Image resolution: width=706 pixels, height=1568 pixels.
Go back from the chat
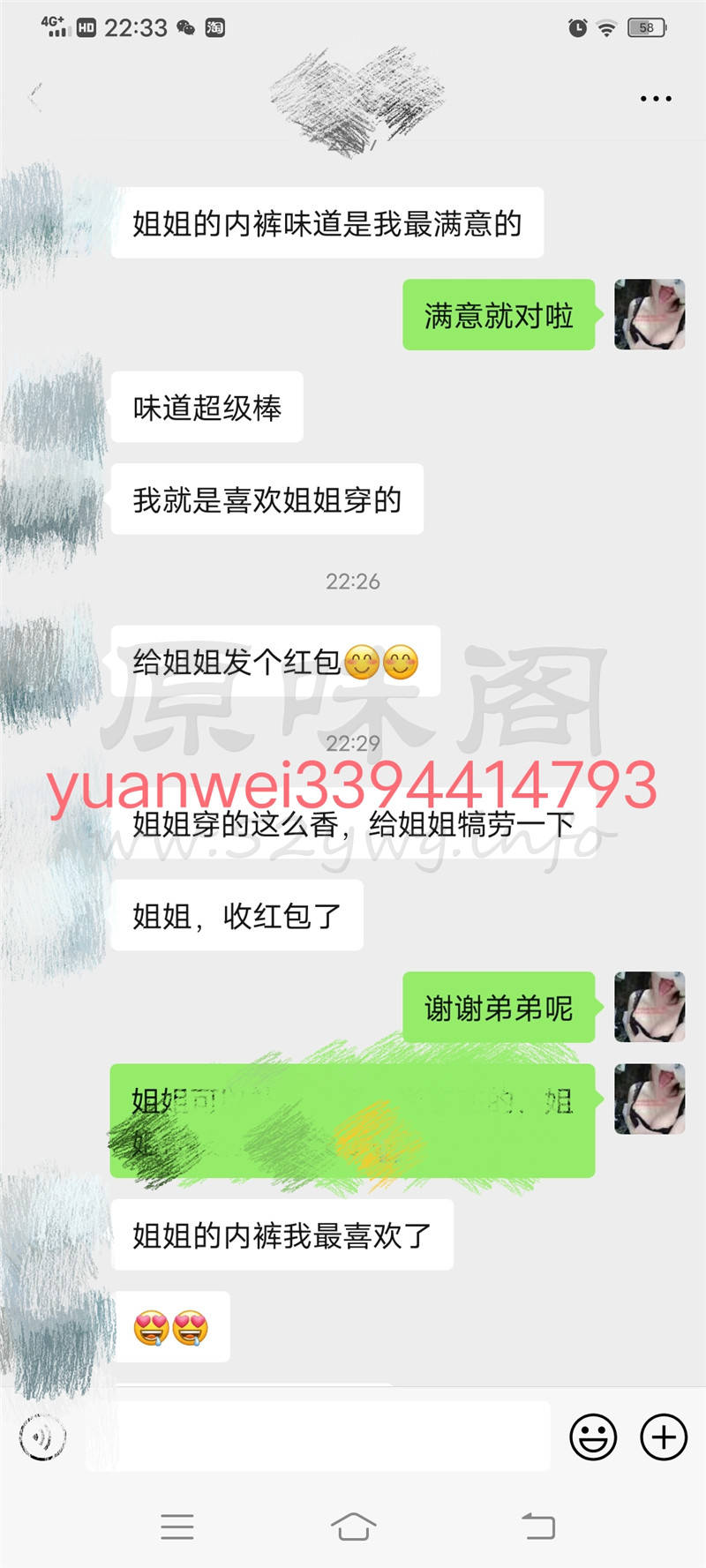pos(37,96)
